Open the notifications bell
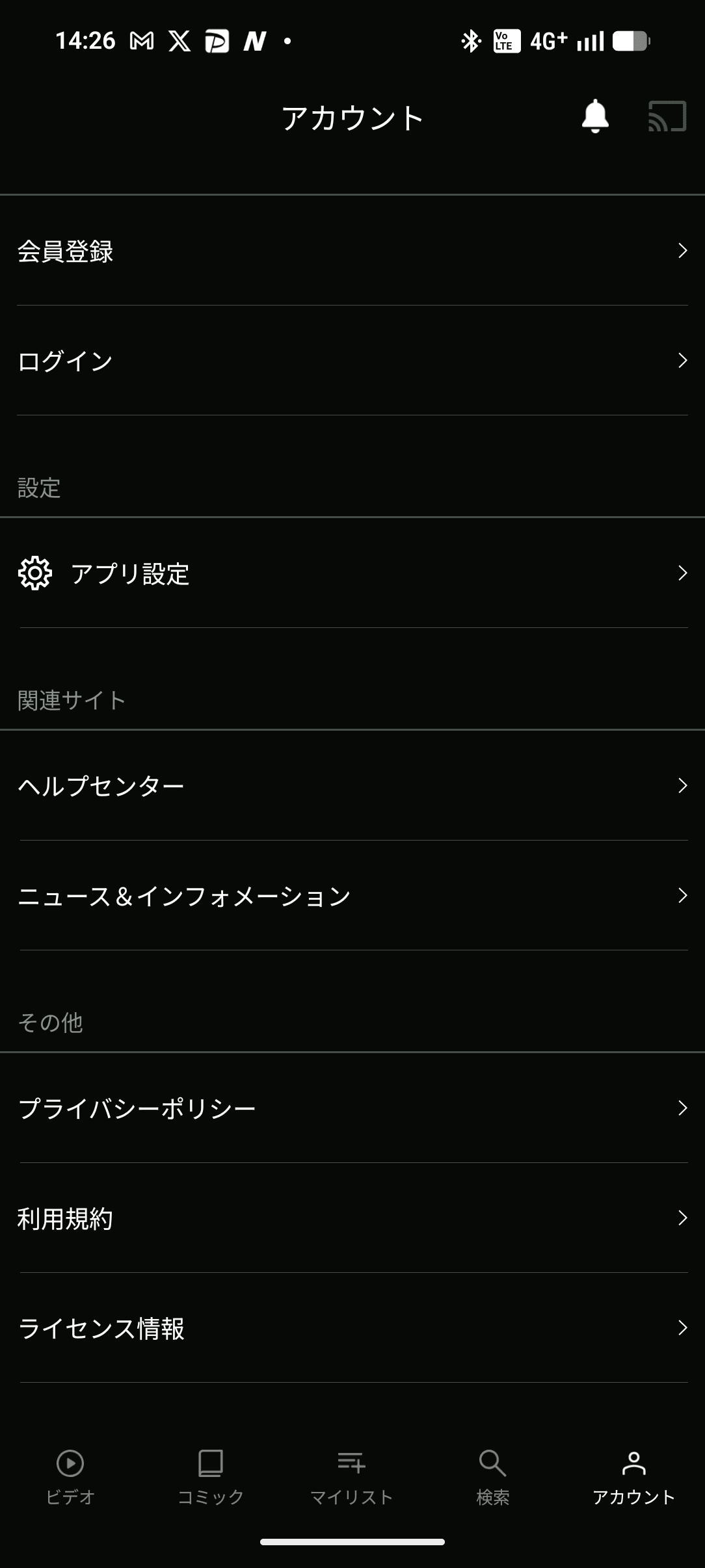This screenshot has width=705, height=1568. (x=594, y=117)
